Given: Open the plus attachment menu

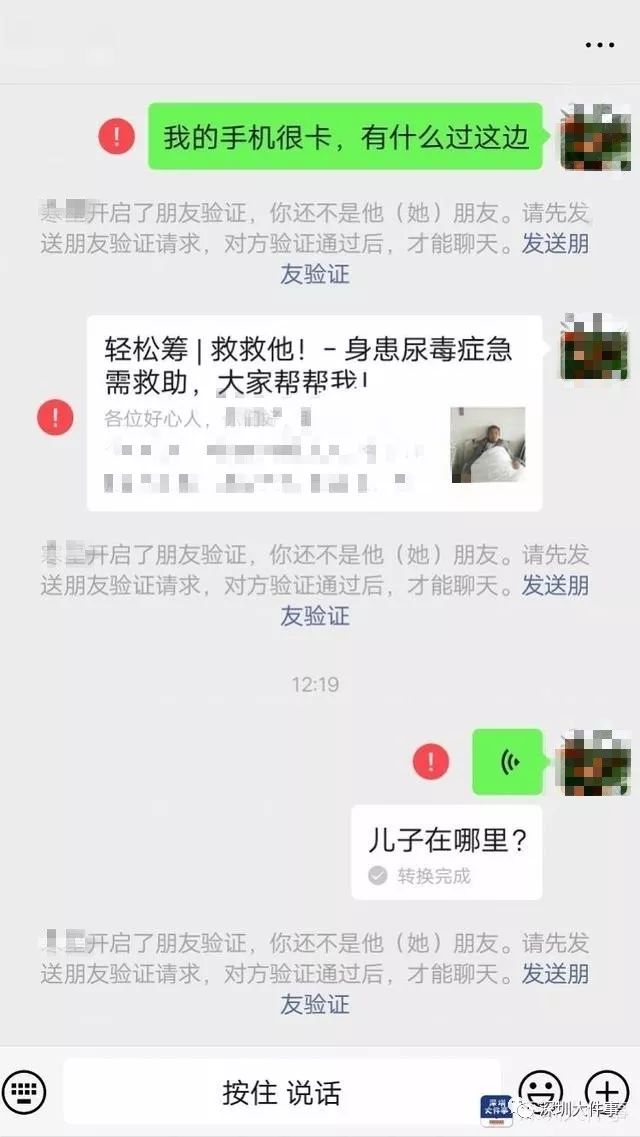Looking at the screenshot, I should tap(606, 1091).
